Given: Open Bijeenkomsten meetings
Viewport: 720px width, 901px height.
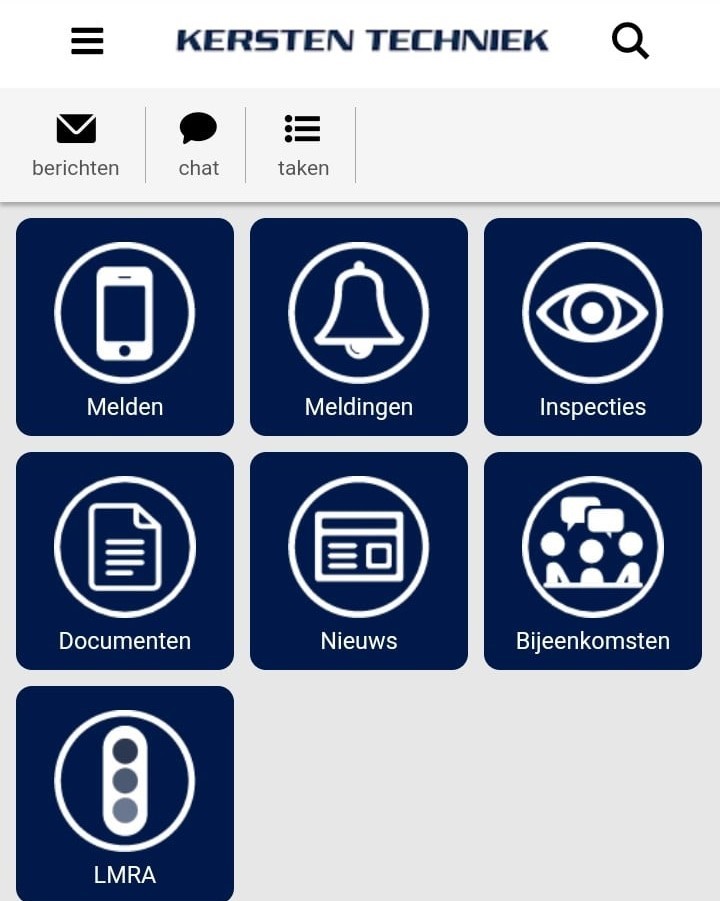Looking at the screenshot, I should tap(593, 561).
